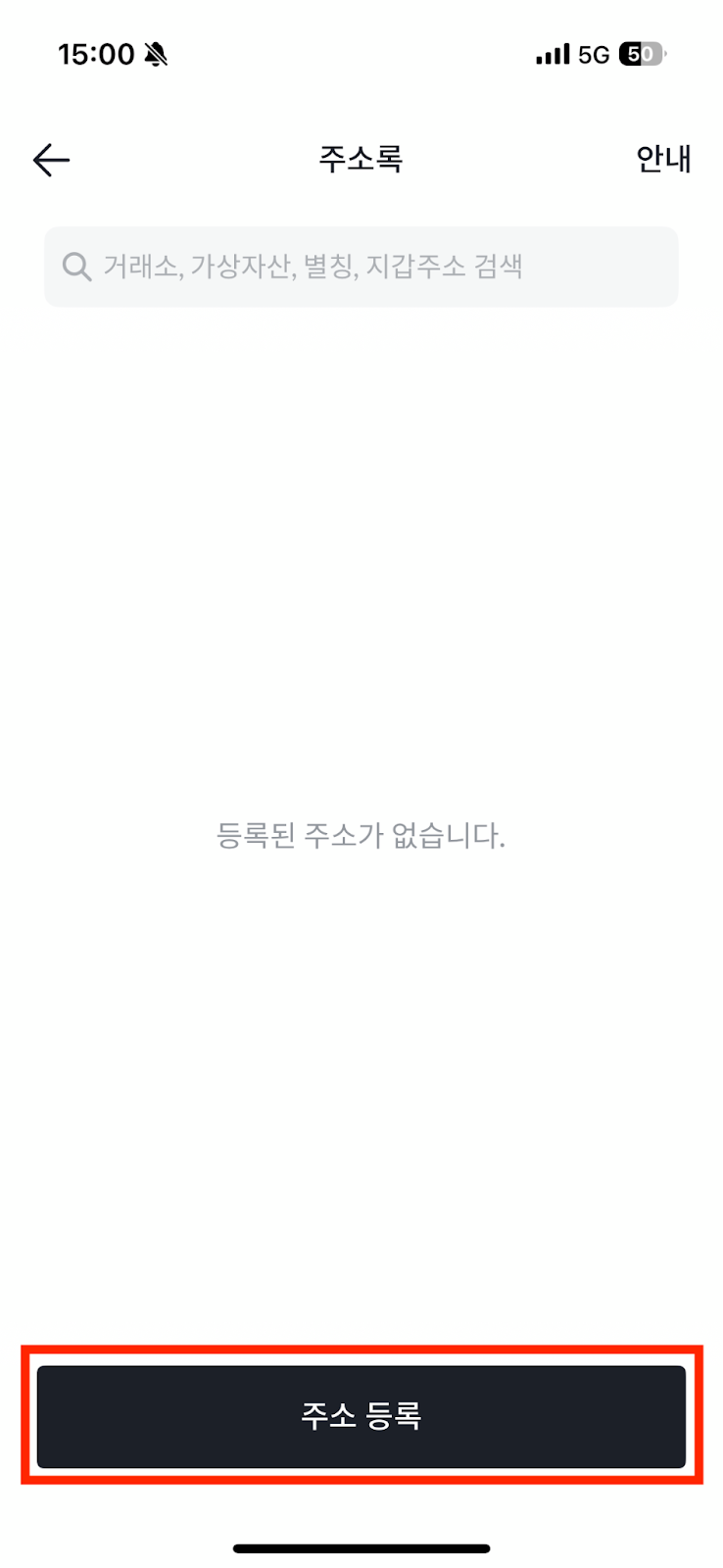
Task: Tap the 지갑주소 검색 search field
Action: tap(361, 267)
